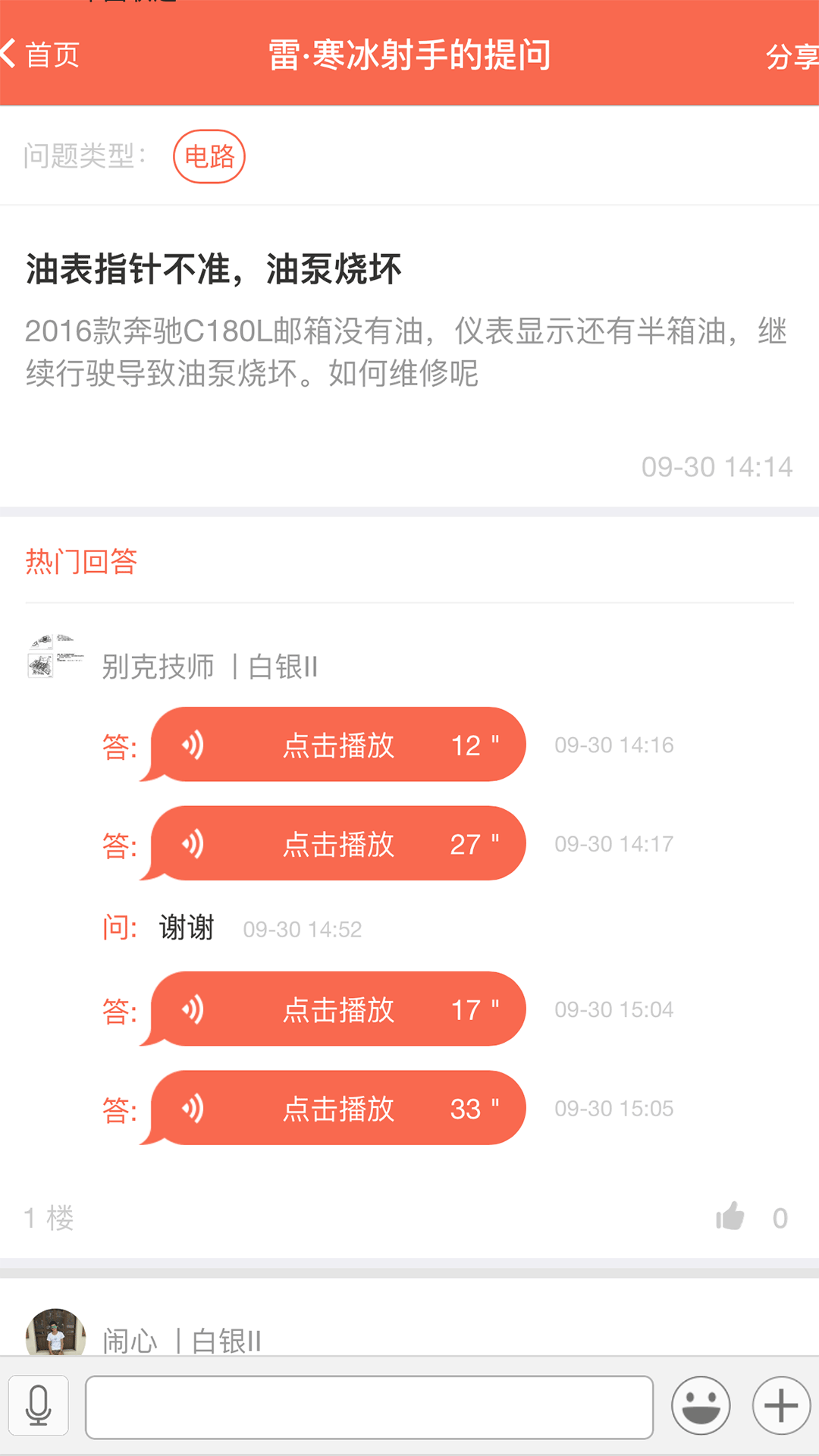819x1456 pixels.
Task: Tap the thumbs-up icon on floor 1
Action: (730, 1216)
